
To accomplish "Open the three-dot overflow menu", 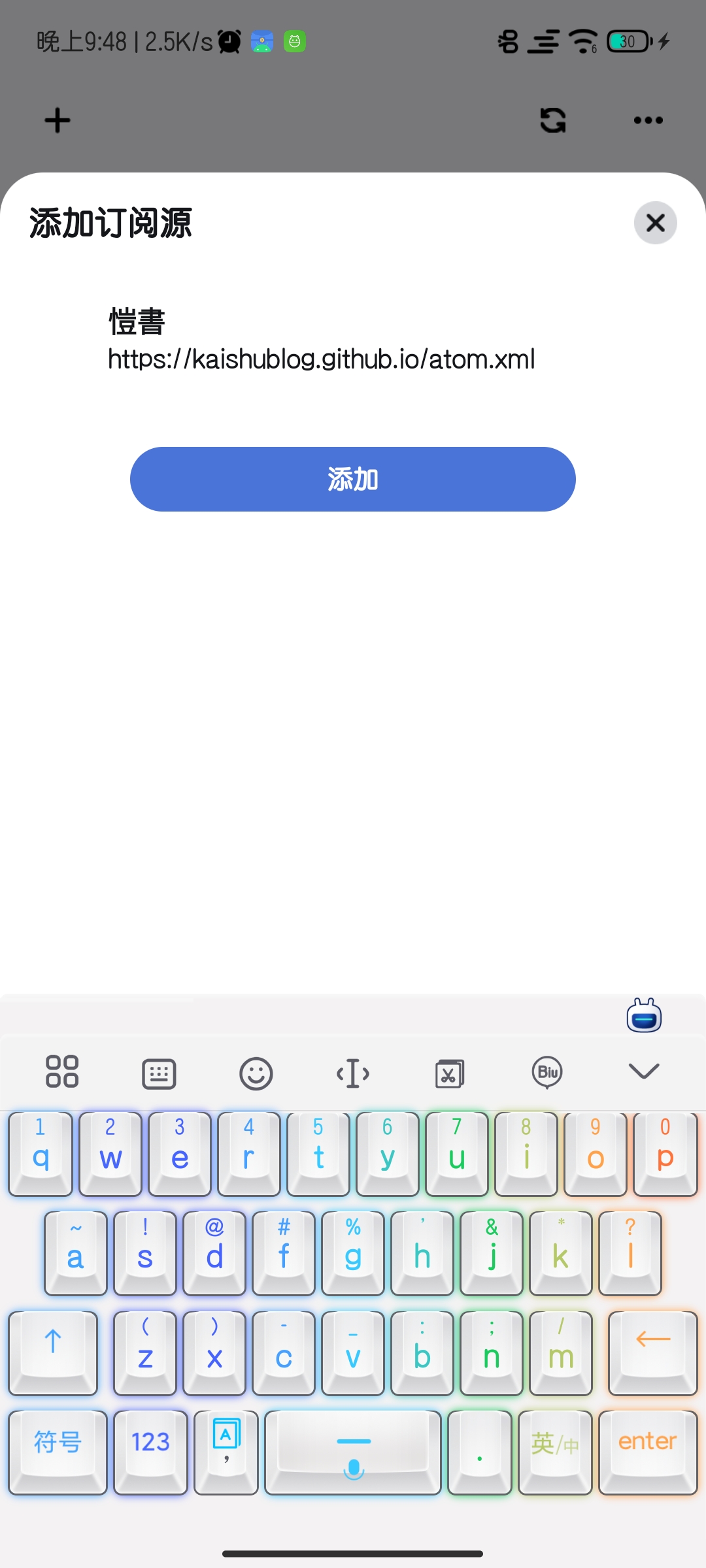I will tap(648, 120).
